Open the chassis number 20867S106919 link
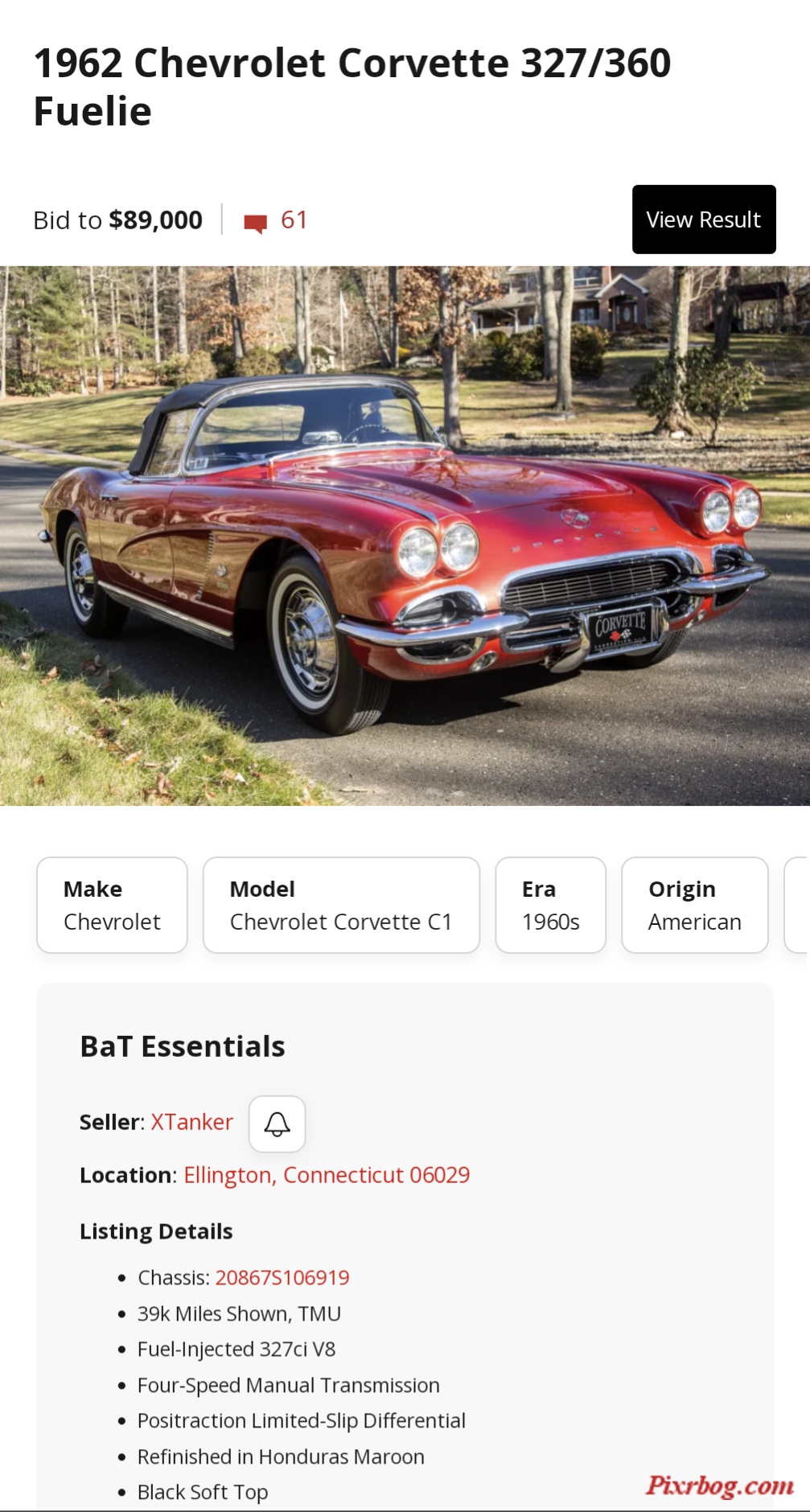 tap(282, 1277)
